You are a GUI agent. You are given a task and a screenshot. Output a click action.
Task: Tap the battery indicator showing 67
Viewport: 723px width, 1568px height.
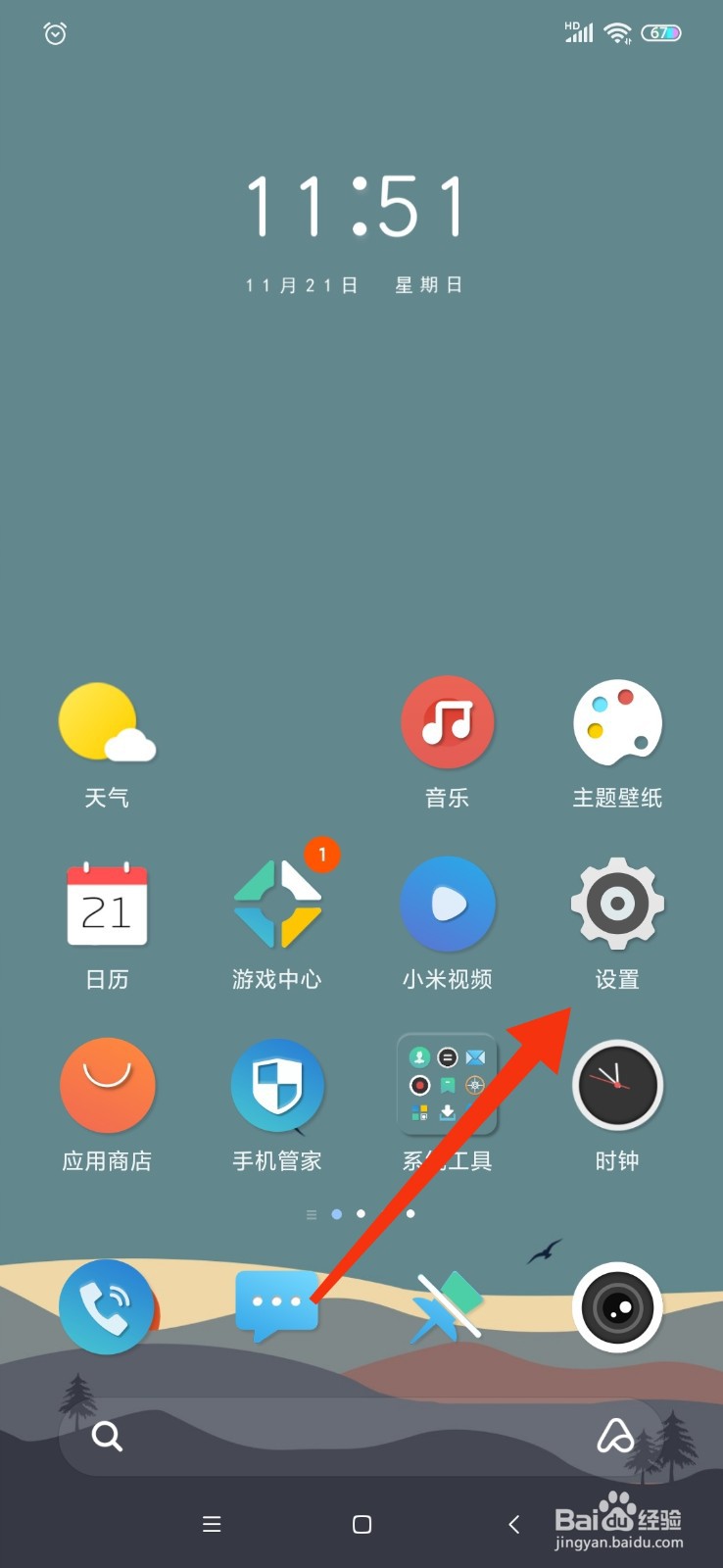click(x=661, y=32)
